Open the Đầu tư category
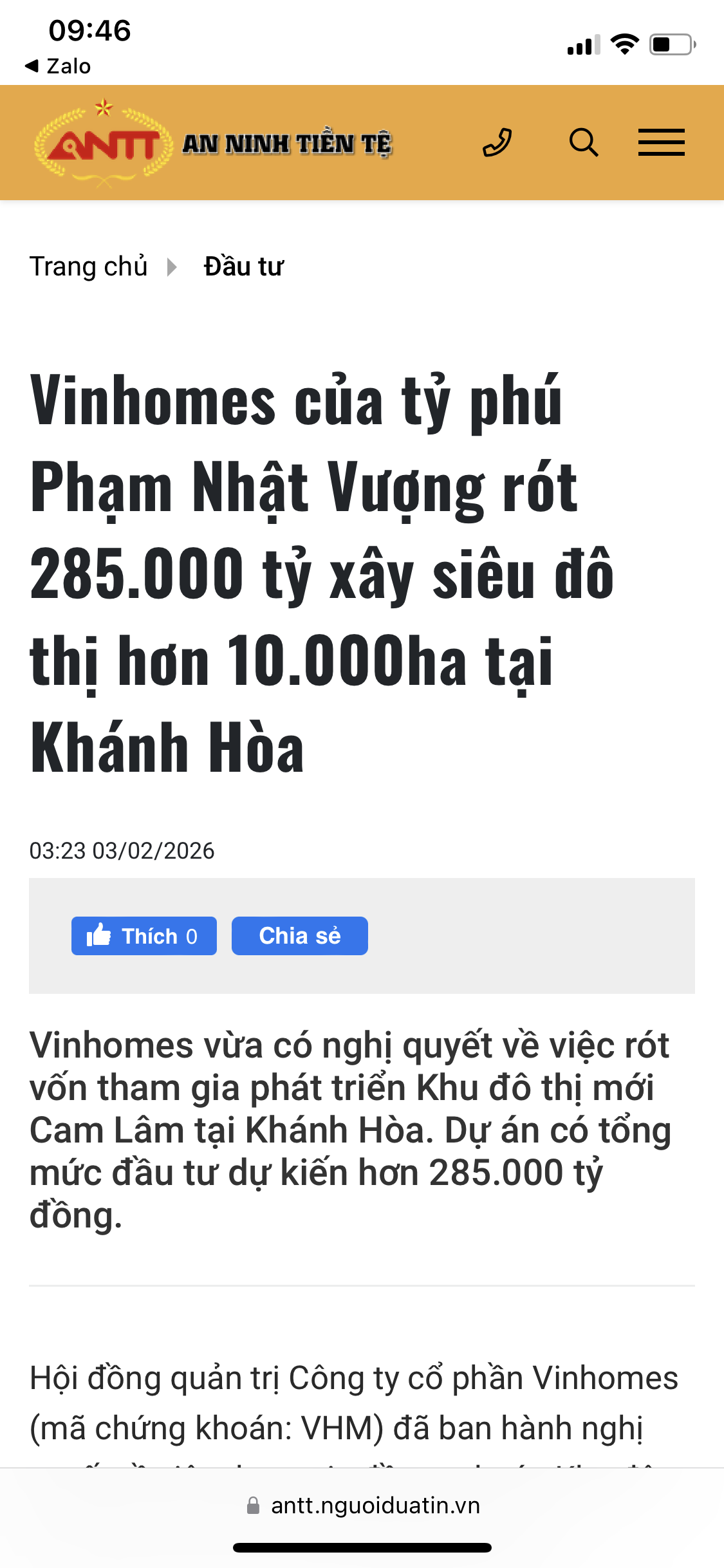 243,266
